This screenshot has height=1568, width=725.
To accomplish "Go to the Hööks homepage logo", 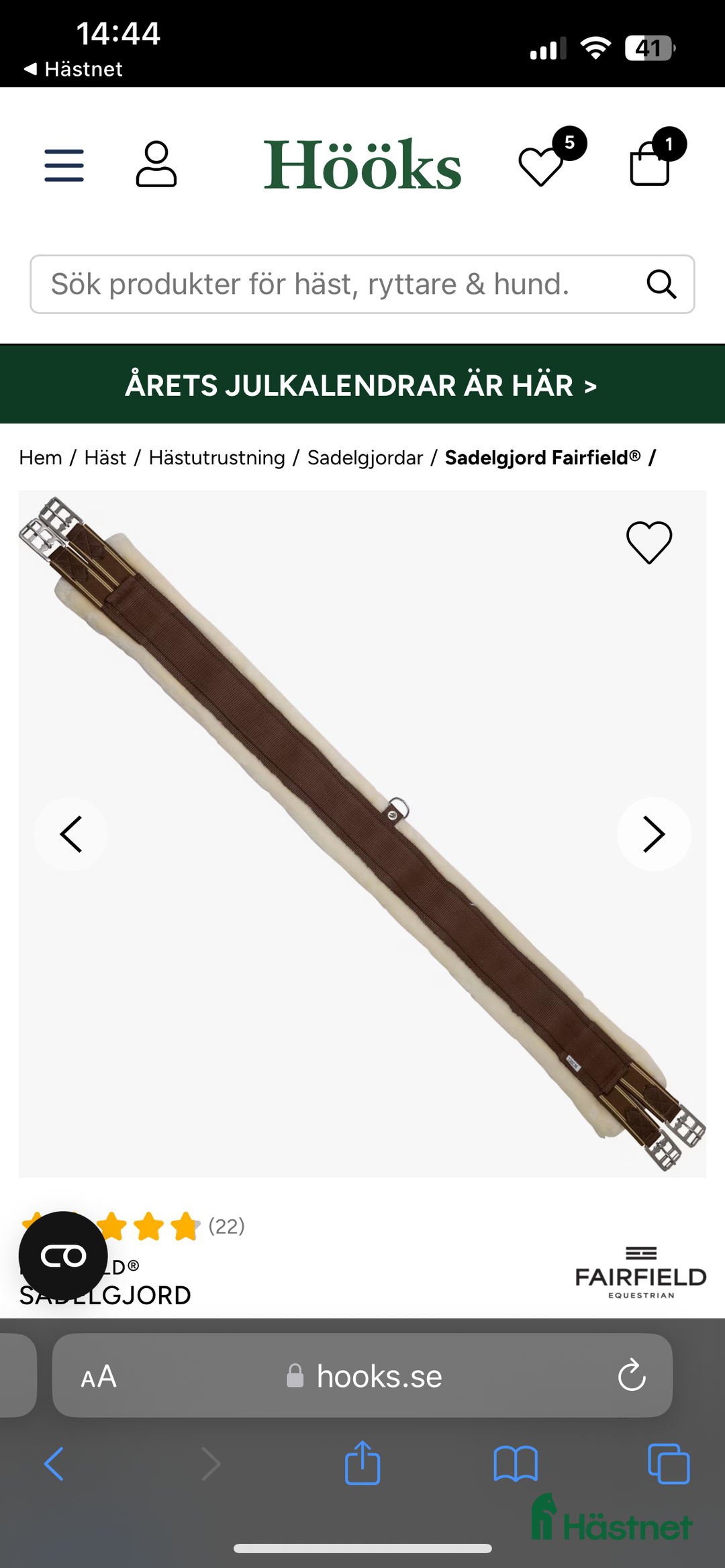I will coord(362,165).
